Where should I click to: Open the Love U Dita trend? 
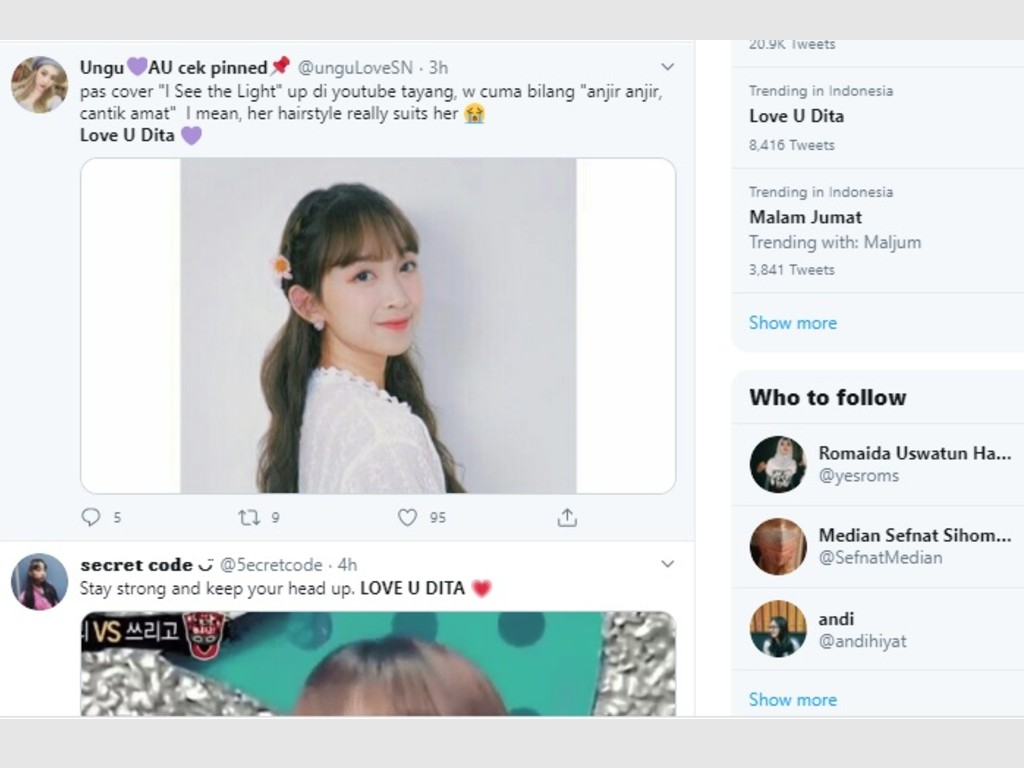point(796,116)
